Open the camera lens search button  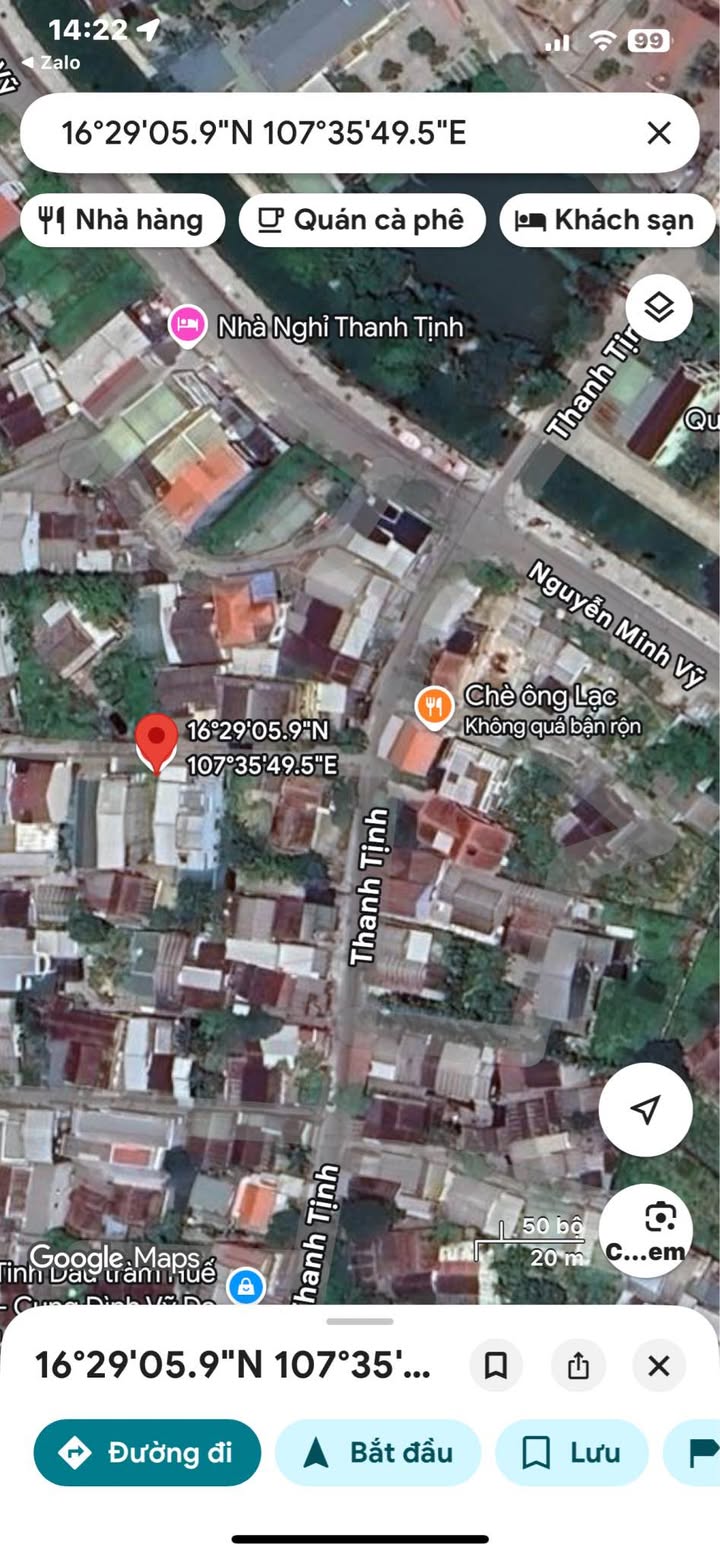coord(646,1231)
